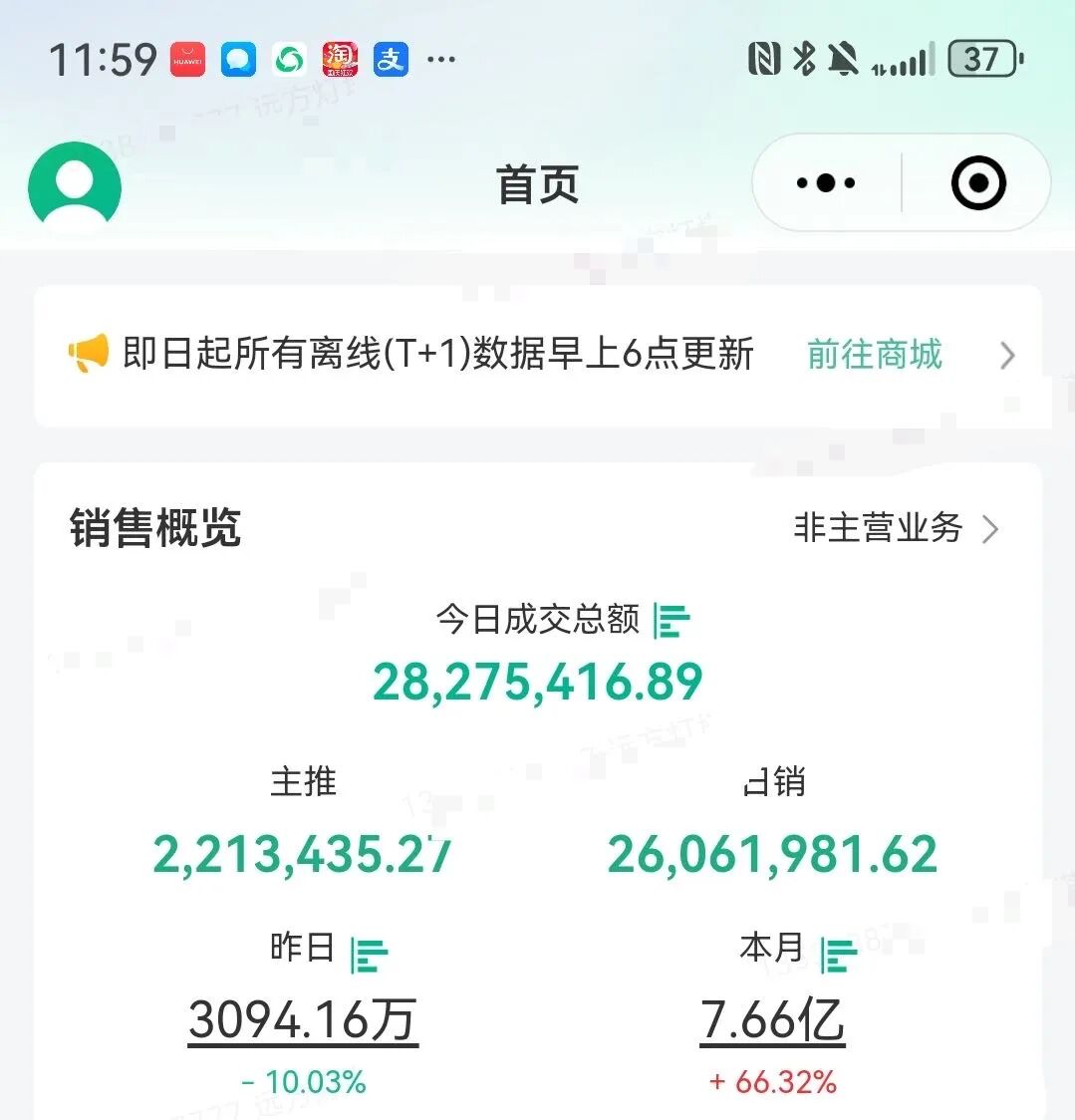This screenshot has height=1120, width=1075.
Task: View chart for 今日成交总额
Action: pyautogui.click(x=672, y=621)
